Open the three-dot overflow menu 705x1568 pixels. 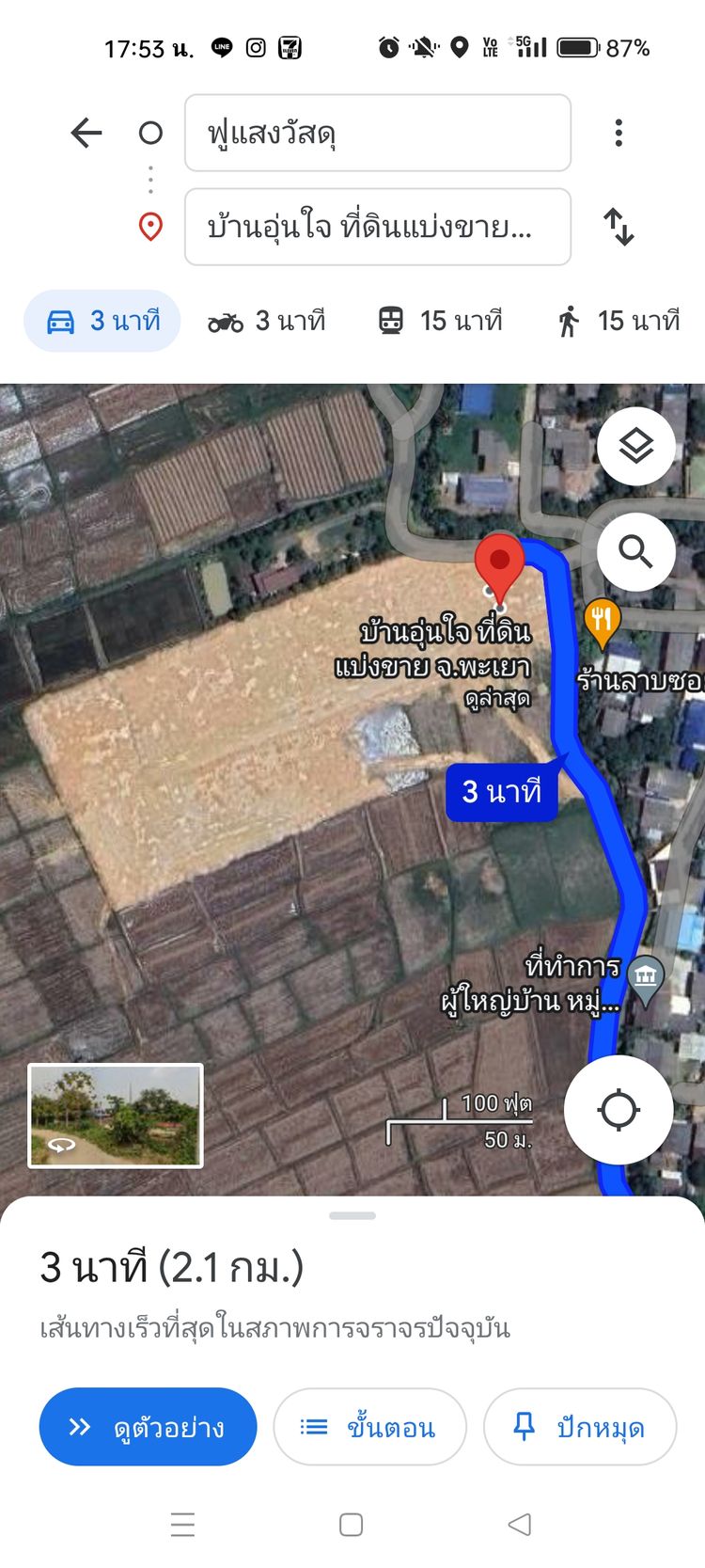point(619,133)
